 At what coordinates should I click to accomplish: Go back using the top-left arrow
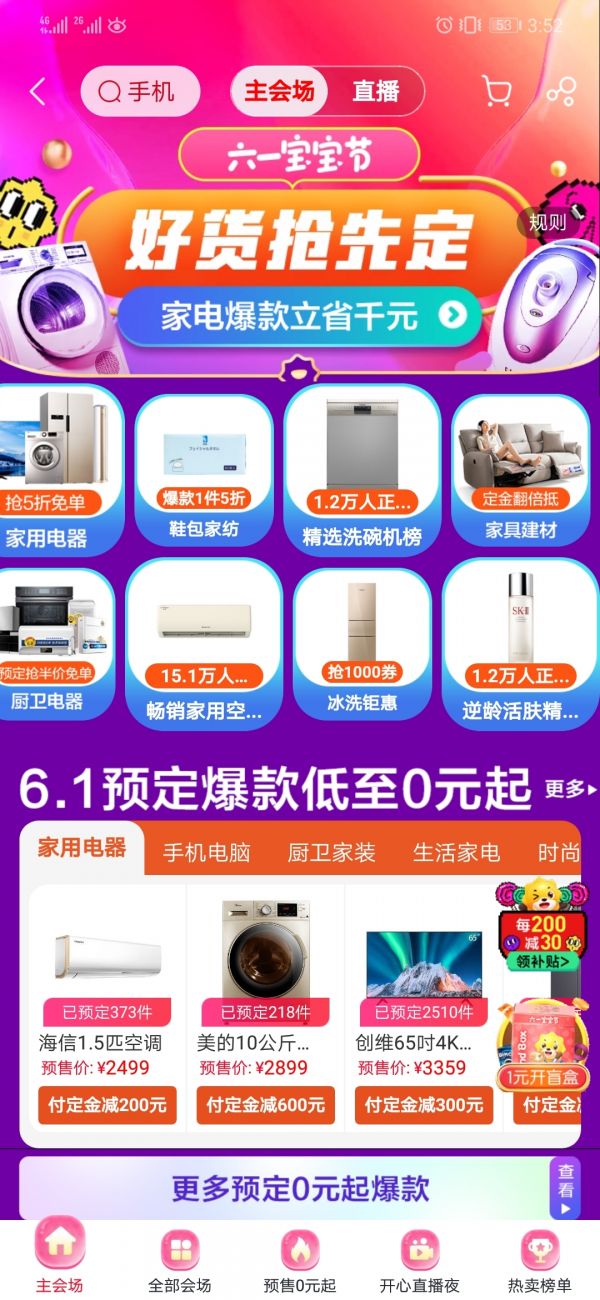[38, 92]
